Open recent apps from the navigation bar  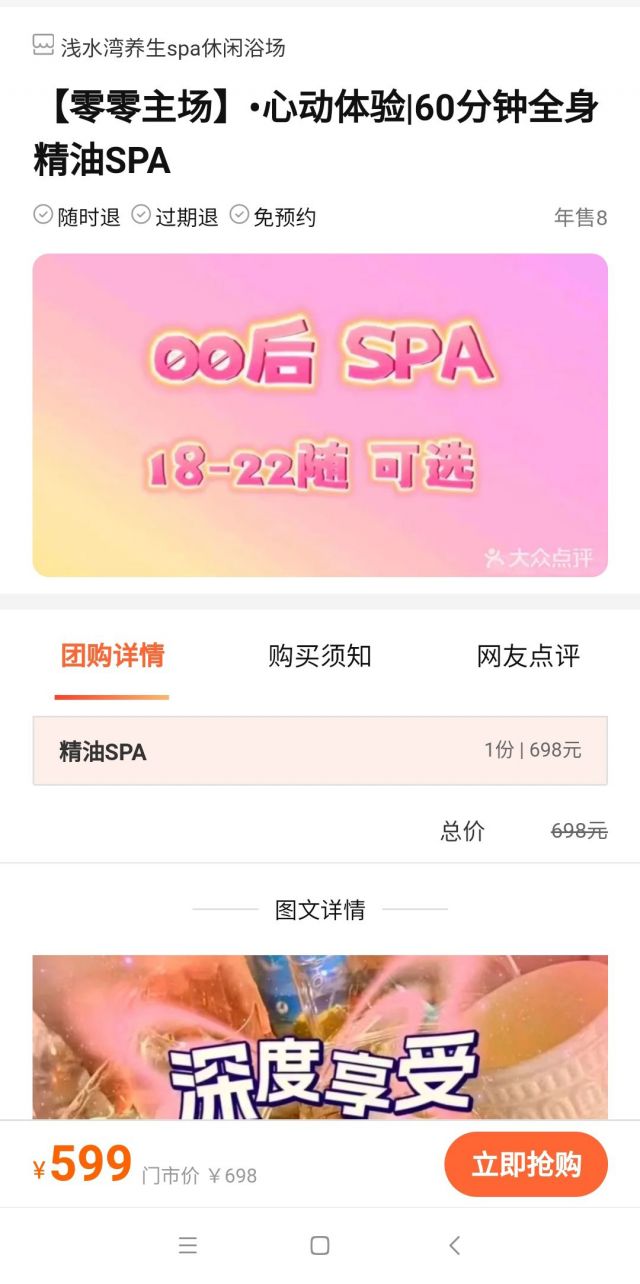[188, 1245]
